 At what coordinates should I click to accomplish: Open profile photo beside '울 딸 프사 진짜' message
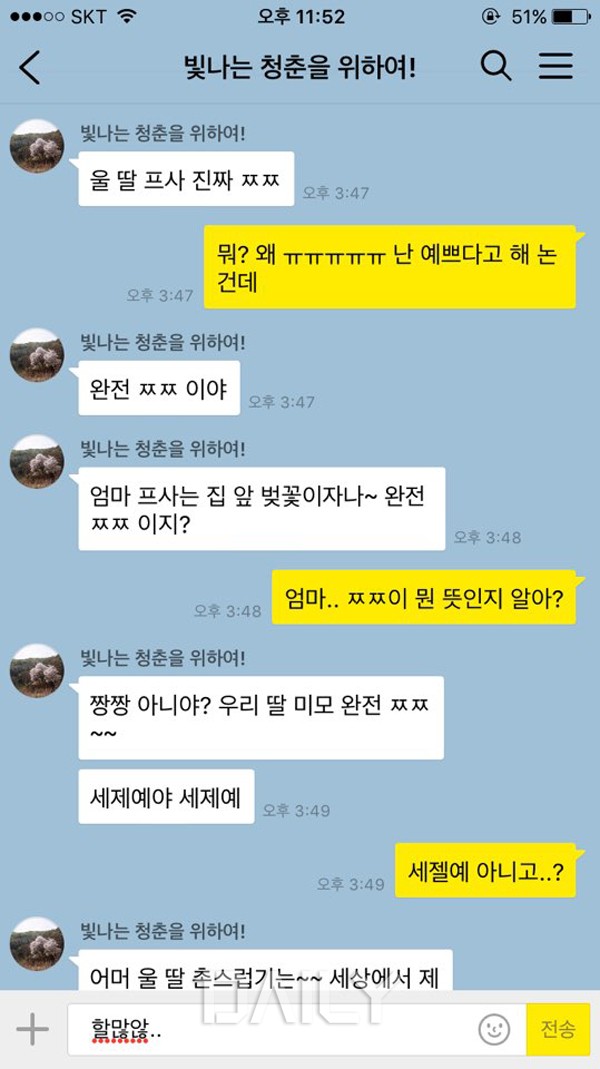[x=37, y=146]
